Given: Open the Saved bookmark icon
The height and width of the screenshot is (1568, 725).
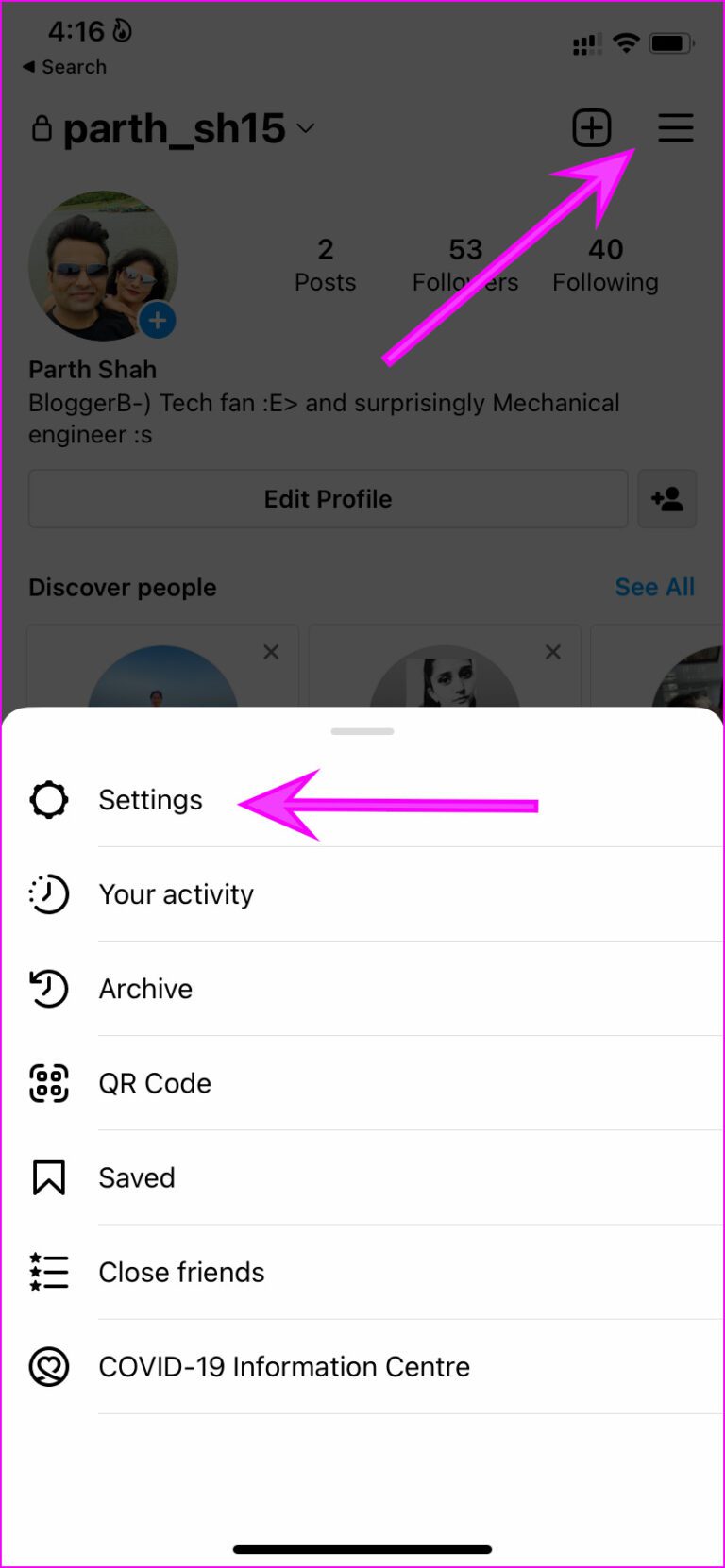Looking at the screenshot, I should 48,1177.
